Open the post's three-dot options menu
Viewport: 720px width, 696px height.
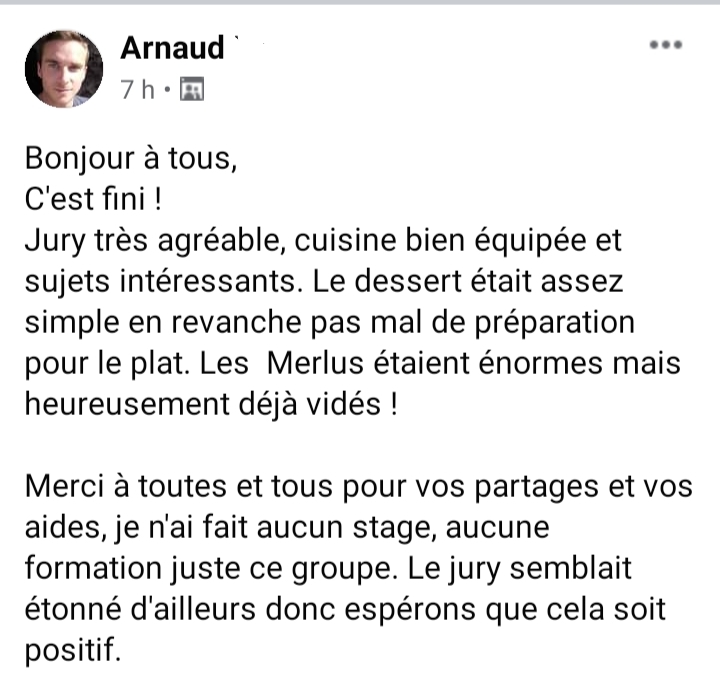pyautogui.click(x=665, y=46)
